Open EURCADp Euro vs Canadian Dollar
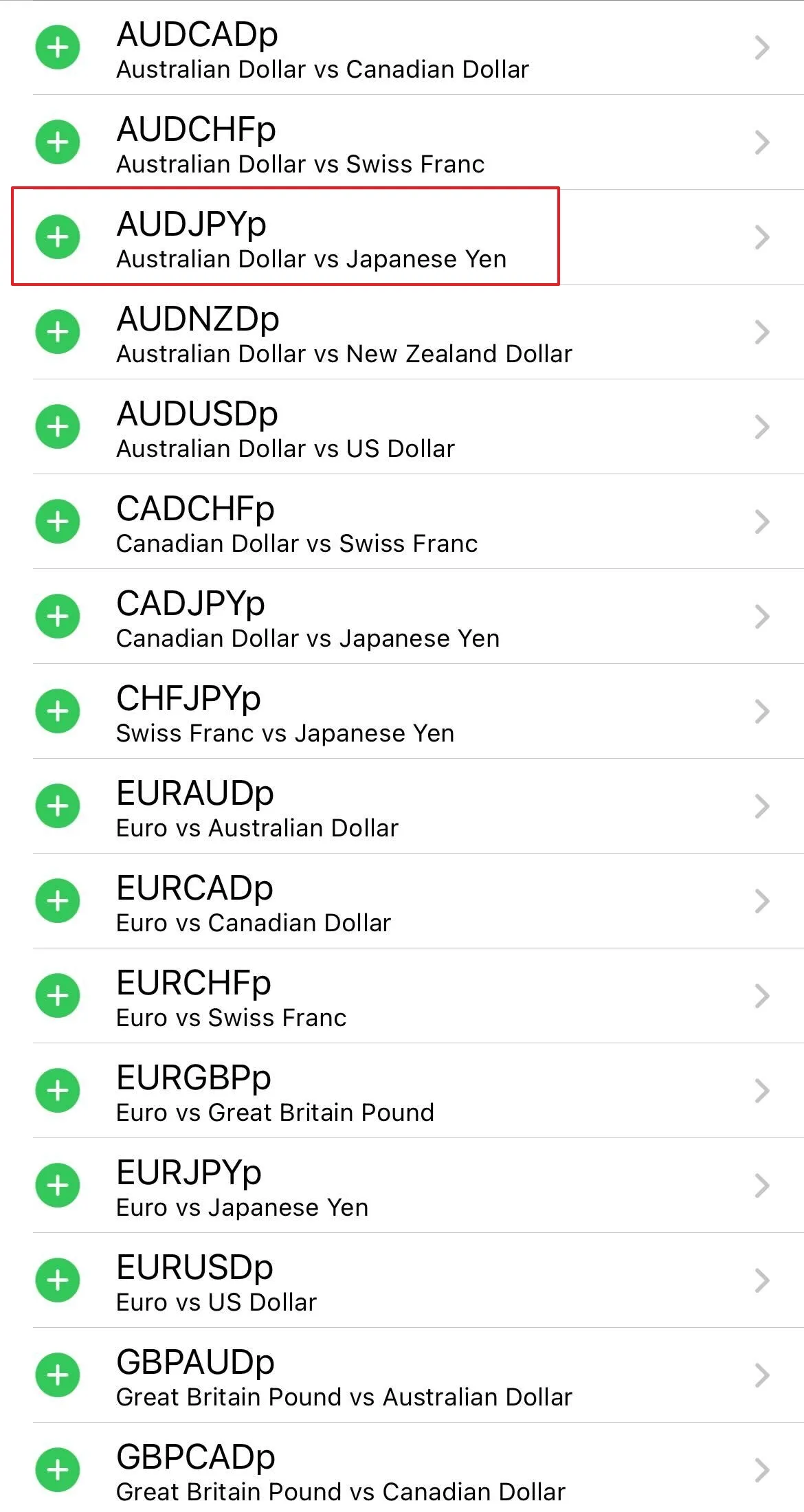Screen dimensions: 804x1512 pyautogui.click(x=412, y=902)
